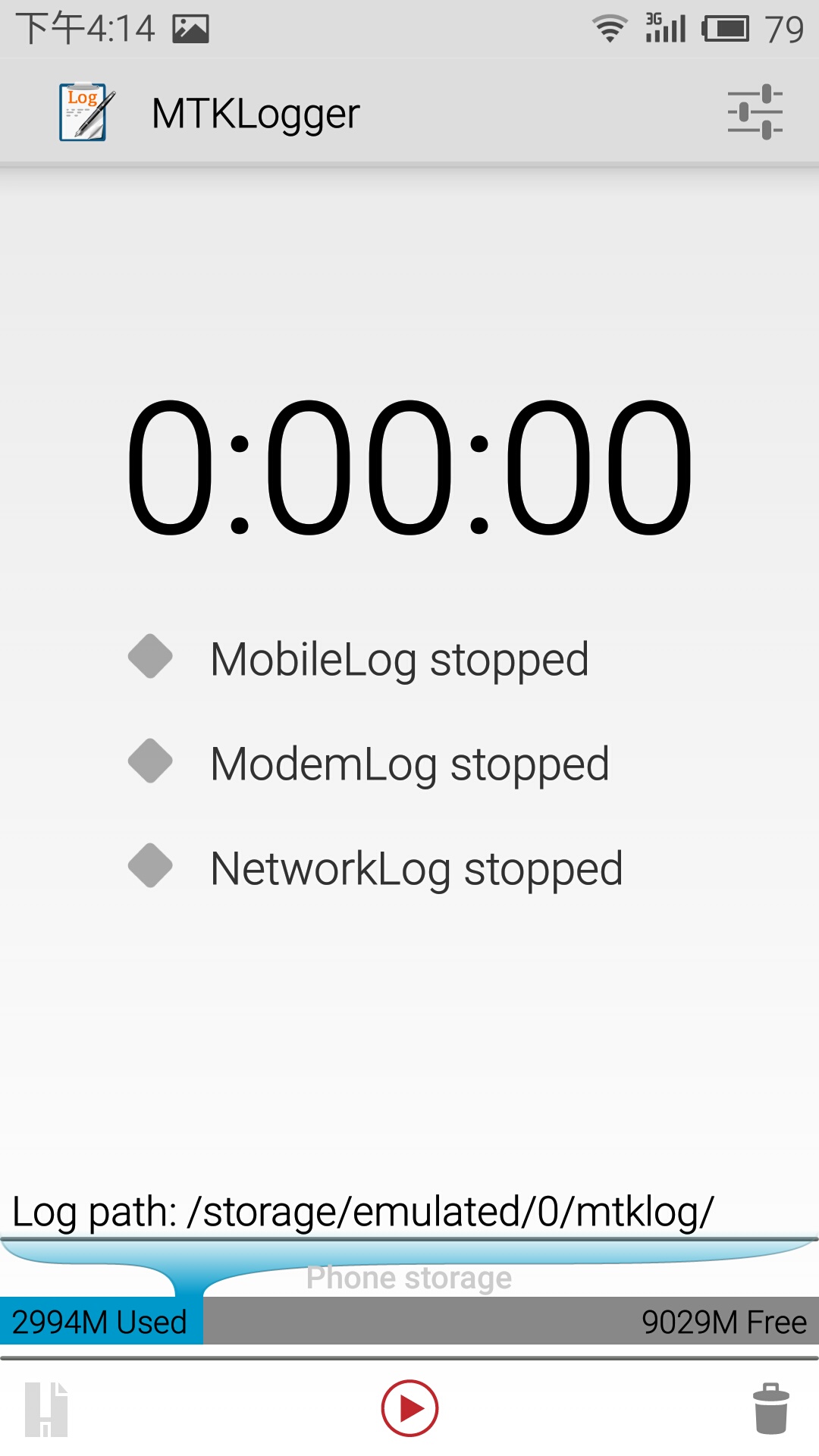Clear logs with the trash icon

771,1408
